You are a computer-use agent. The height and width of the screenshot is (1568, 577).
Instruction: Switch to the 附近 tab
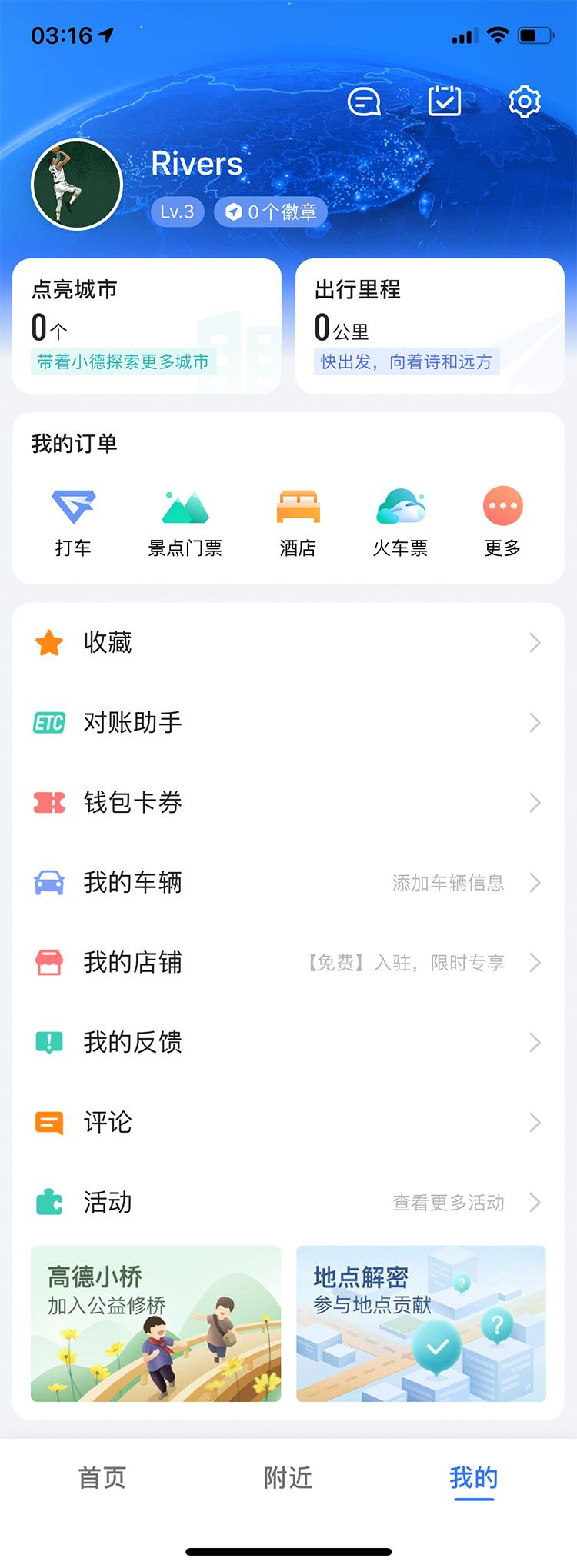(288, 1477)
